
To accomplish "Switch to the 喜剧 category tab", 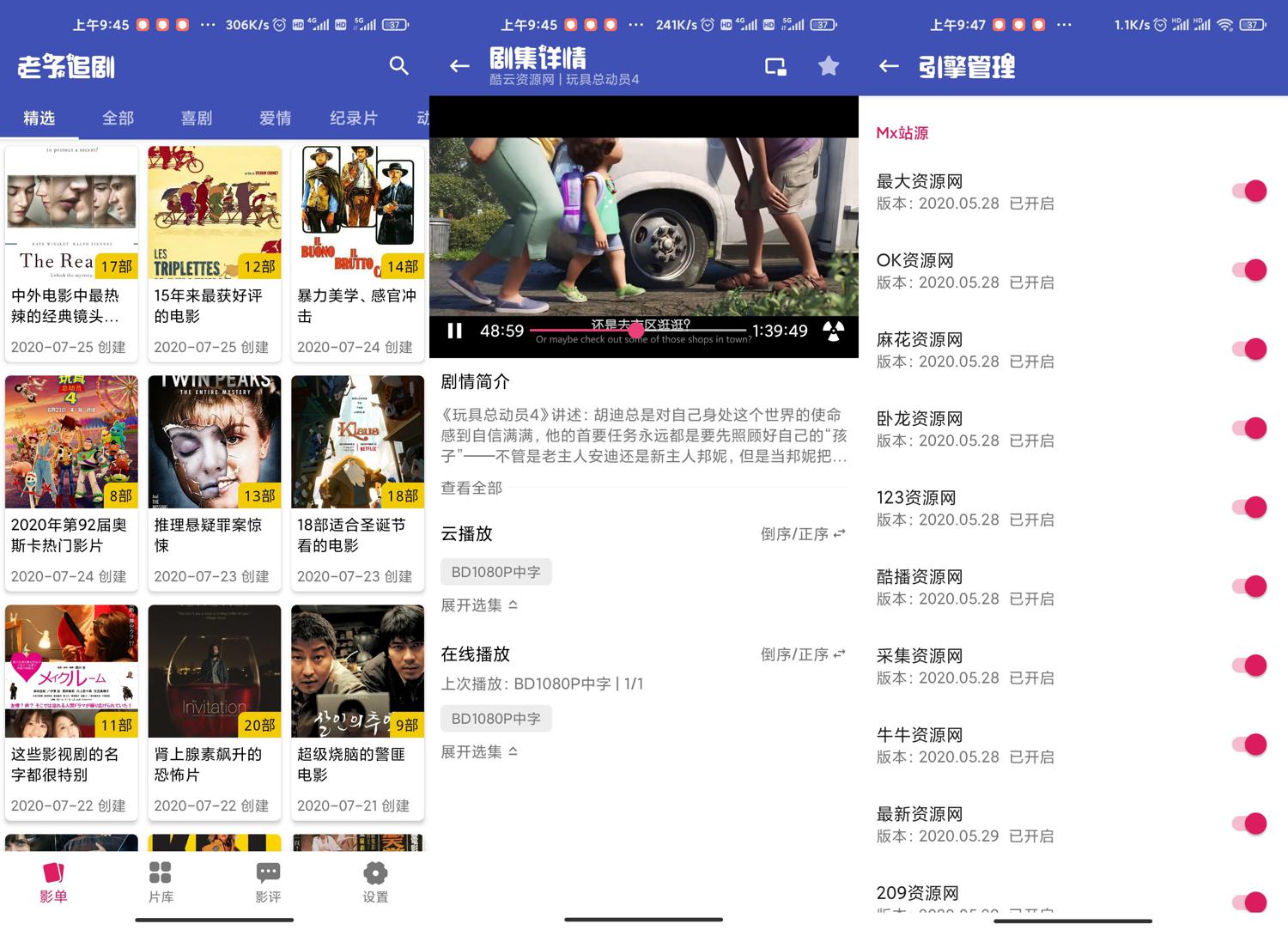I will (197, 118).
